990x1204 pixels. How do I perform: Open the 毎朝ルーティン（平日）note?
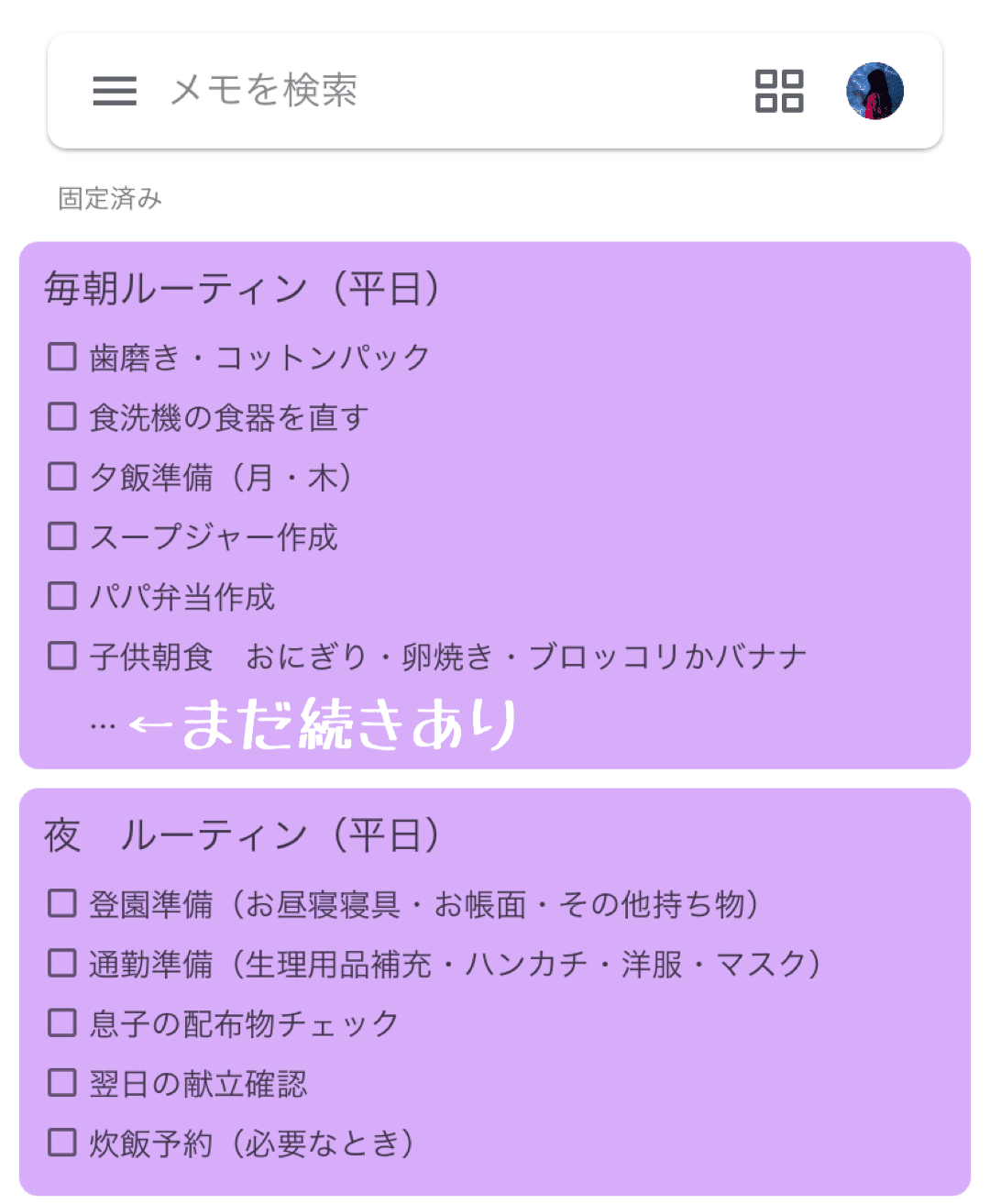click(x=242, y=289)
